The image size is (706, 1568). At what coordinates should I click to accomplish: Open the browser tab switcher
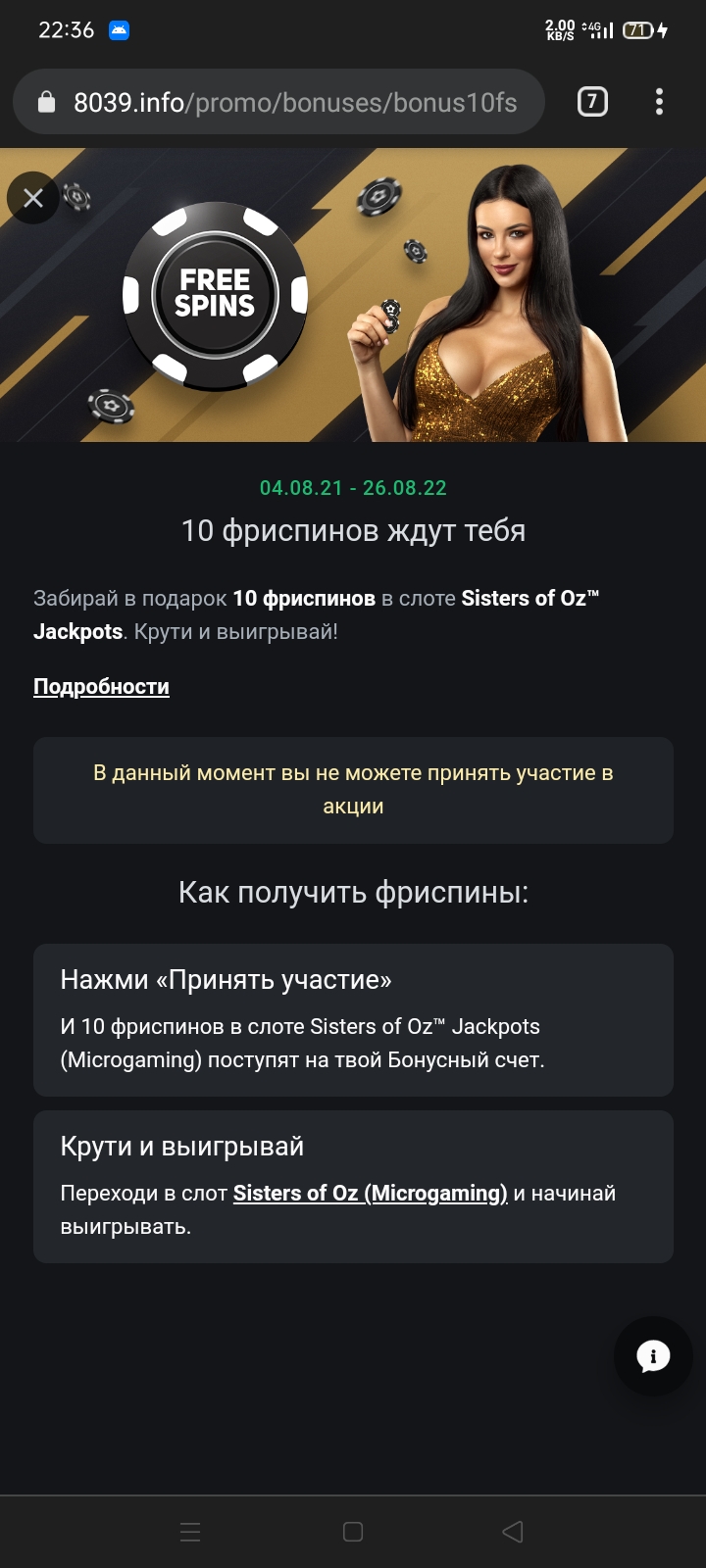click(591, 102)
